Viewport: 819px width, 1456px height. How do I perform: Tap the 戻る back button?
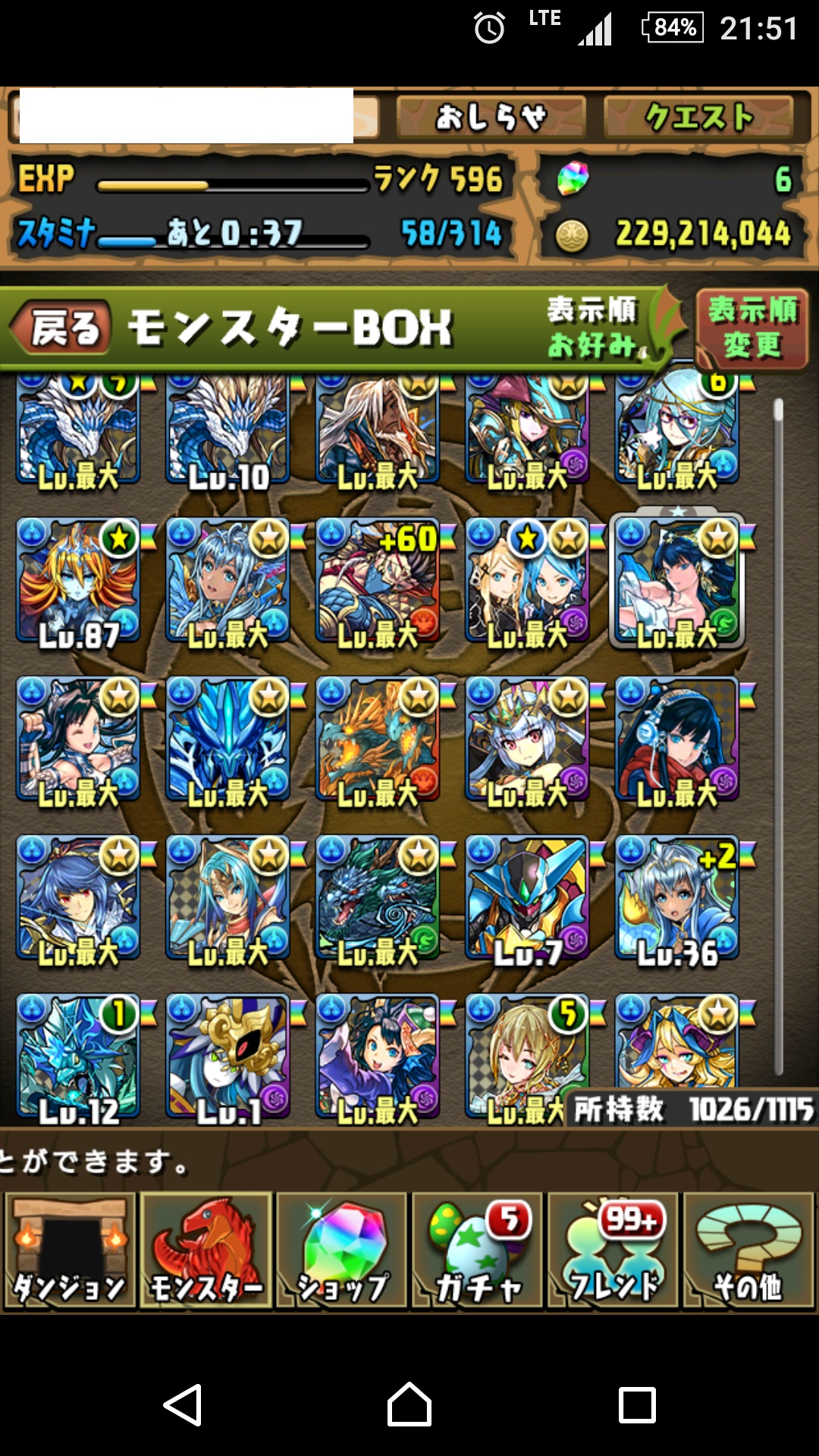pyautogui.click(x=62, y=328)
